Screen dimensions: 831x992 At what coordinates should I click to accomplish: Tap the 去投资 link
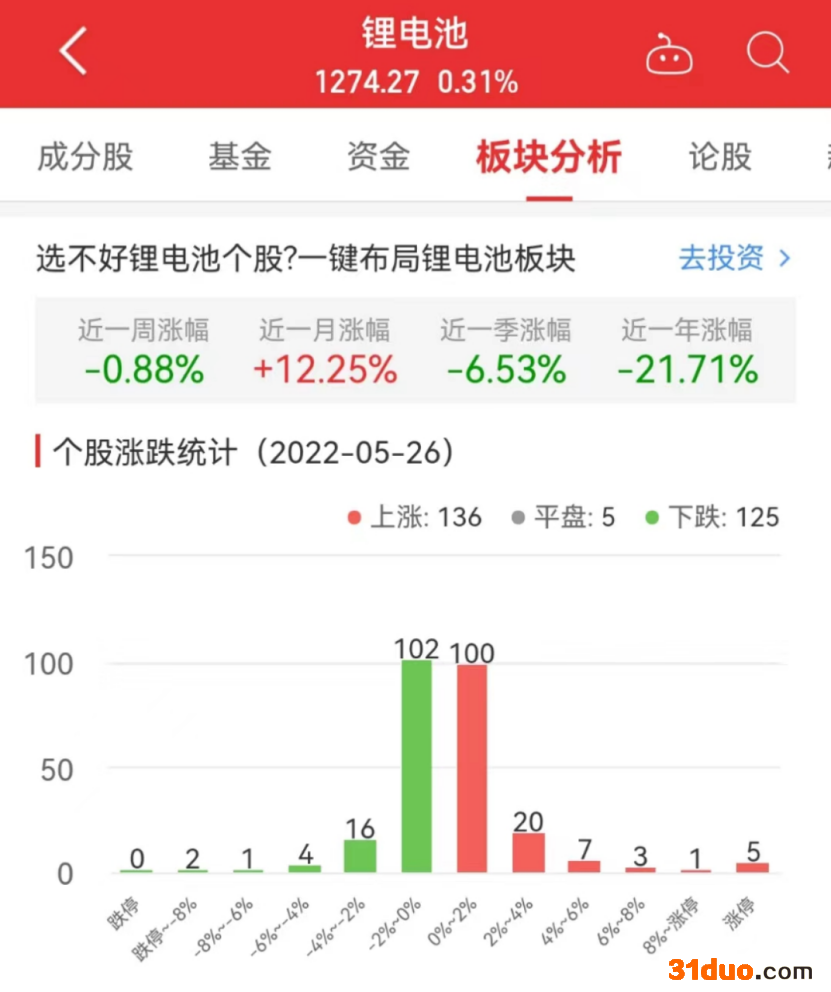tap(734, 258)
